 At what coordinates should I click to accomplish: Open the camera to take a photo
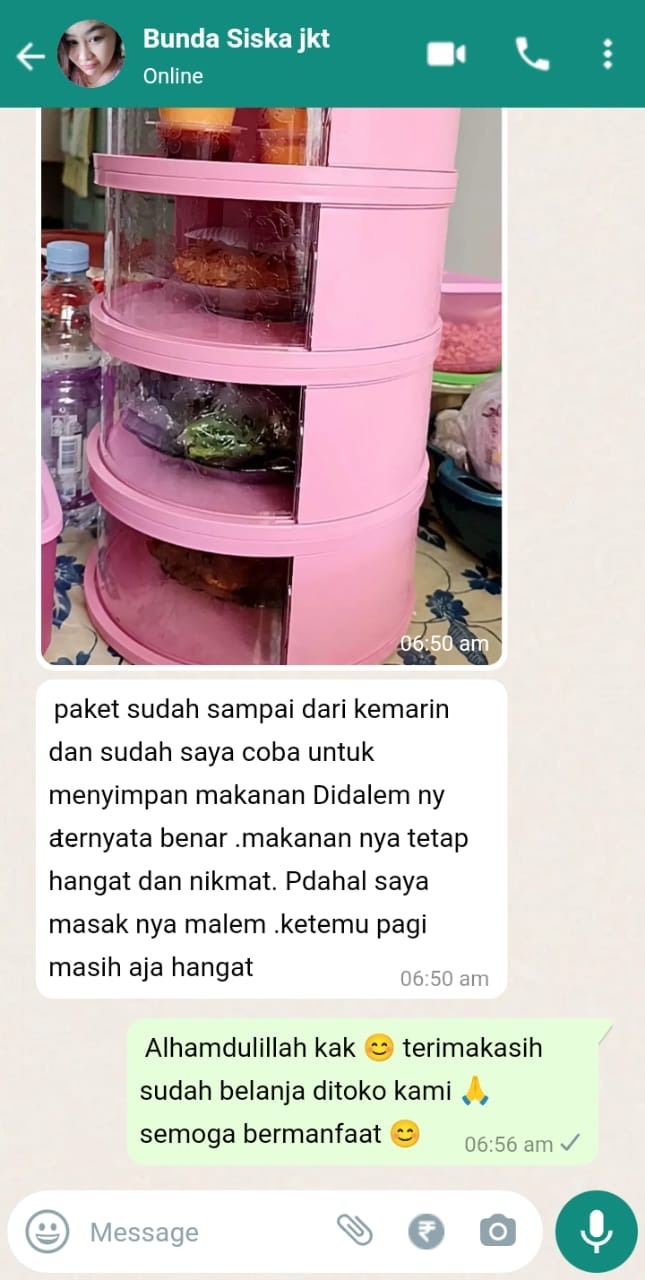click(497, 1231)
